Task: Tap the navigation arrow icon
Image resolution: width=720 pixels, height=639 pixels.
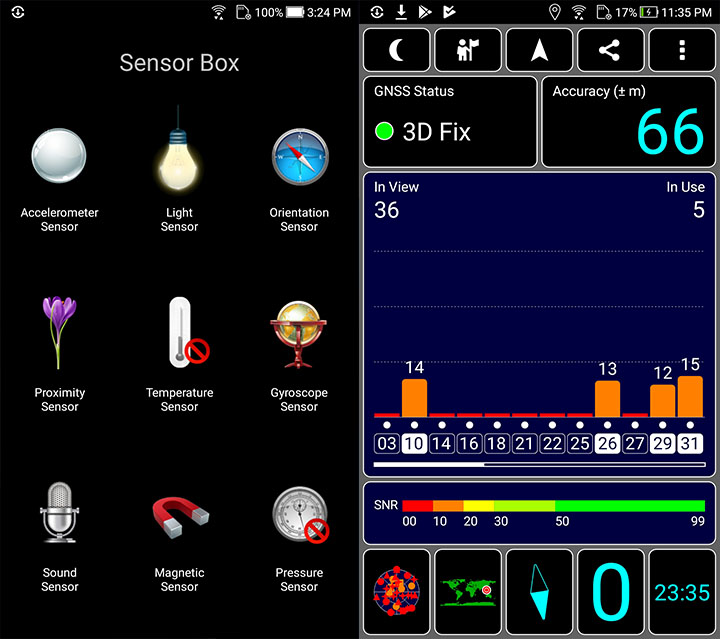Action: point(540,50)
